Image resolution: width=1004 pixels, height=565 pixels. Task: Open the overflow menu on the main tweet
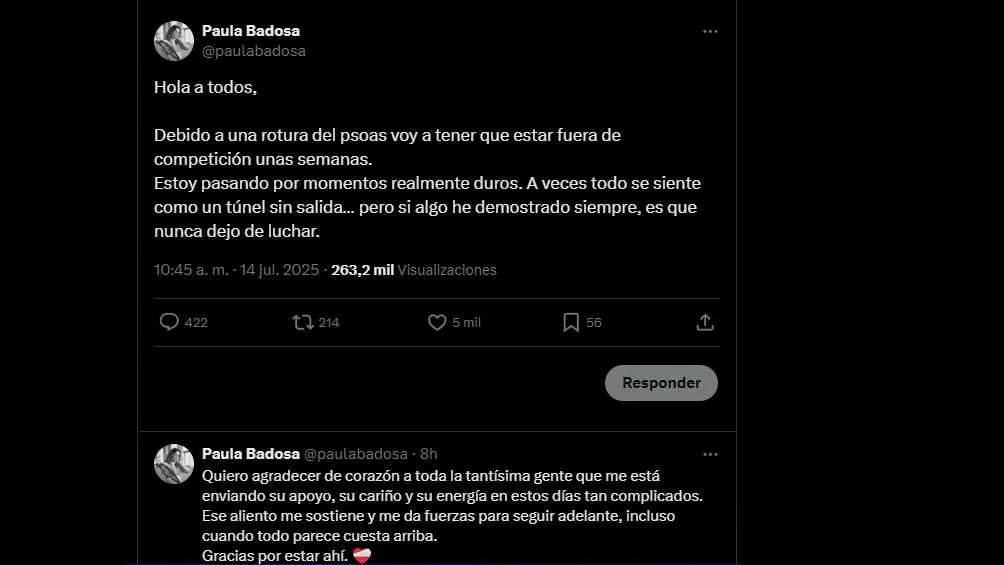709,32
